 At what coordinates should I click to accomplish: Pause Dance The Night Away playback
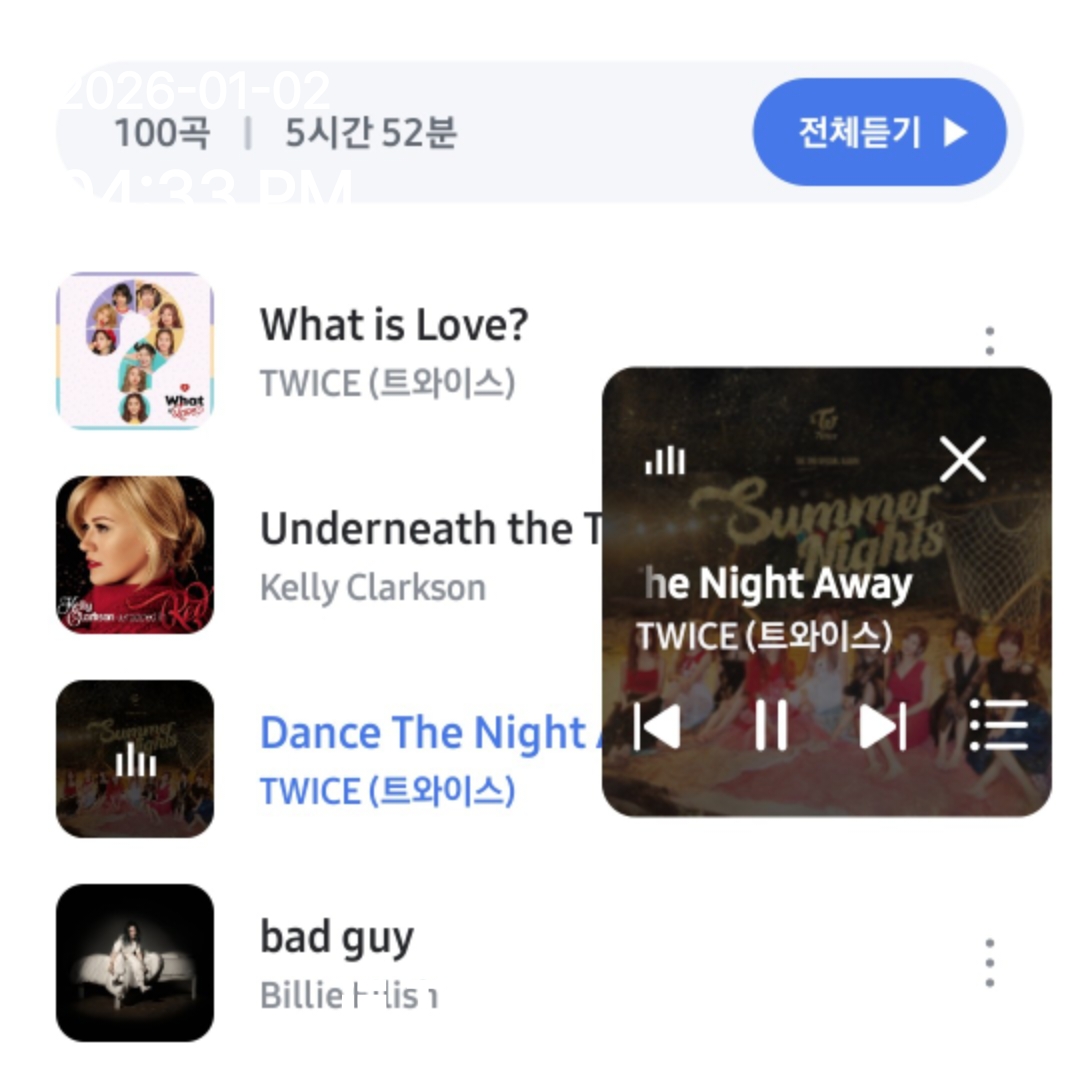click(x=771, y=725)
